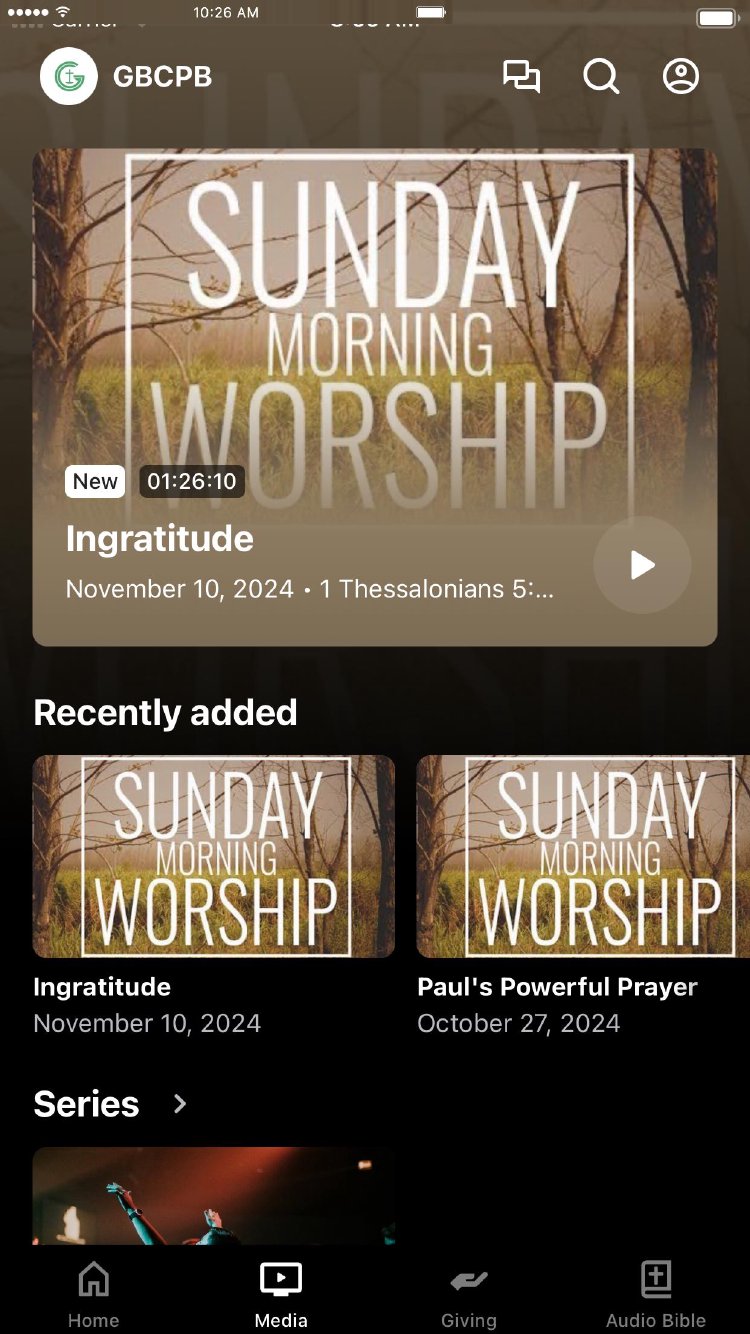750x1334 pixels.
Task: Open the user profile icon
Action: point(681,77)
